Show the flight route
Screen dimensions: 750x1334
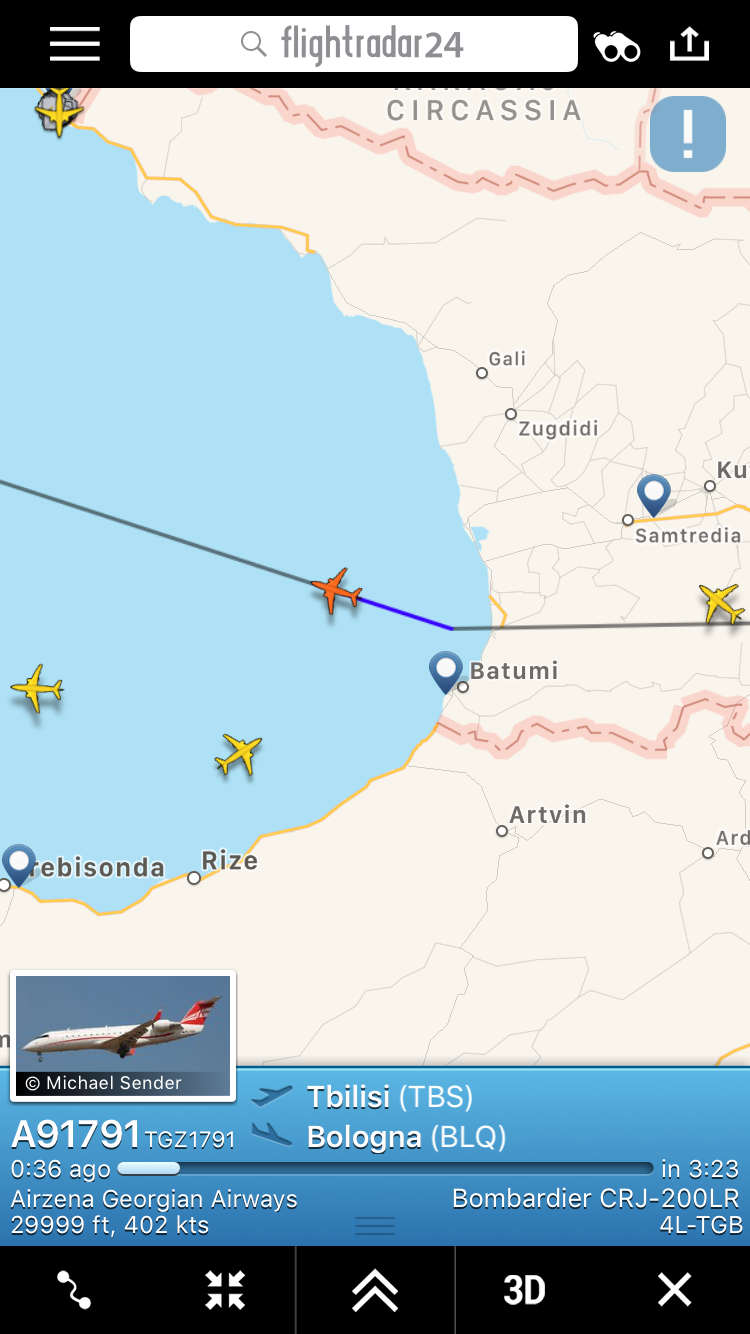pyautogui.click(x=74, y=1290)
